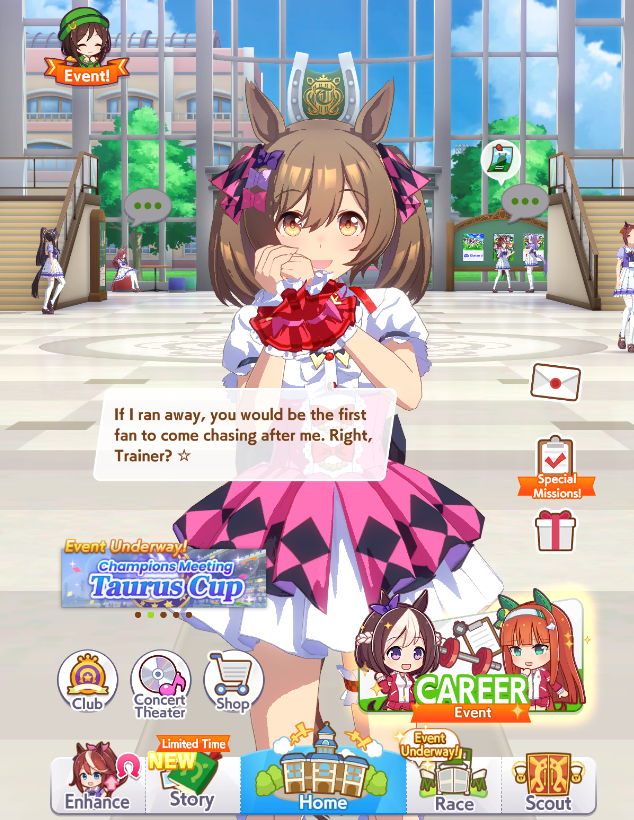634x820 pixels.
Task: Switch to the Story tab
Action: pos(192,783)
